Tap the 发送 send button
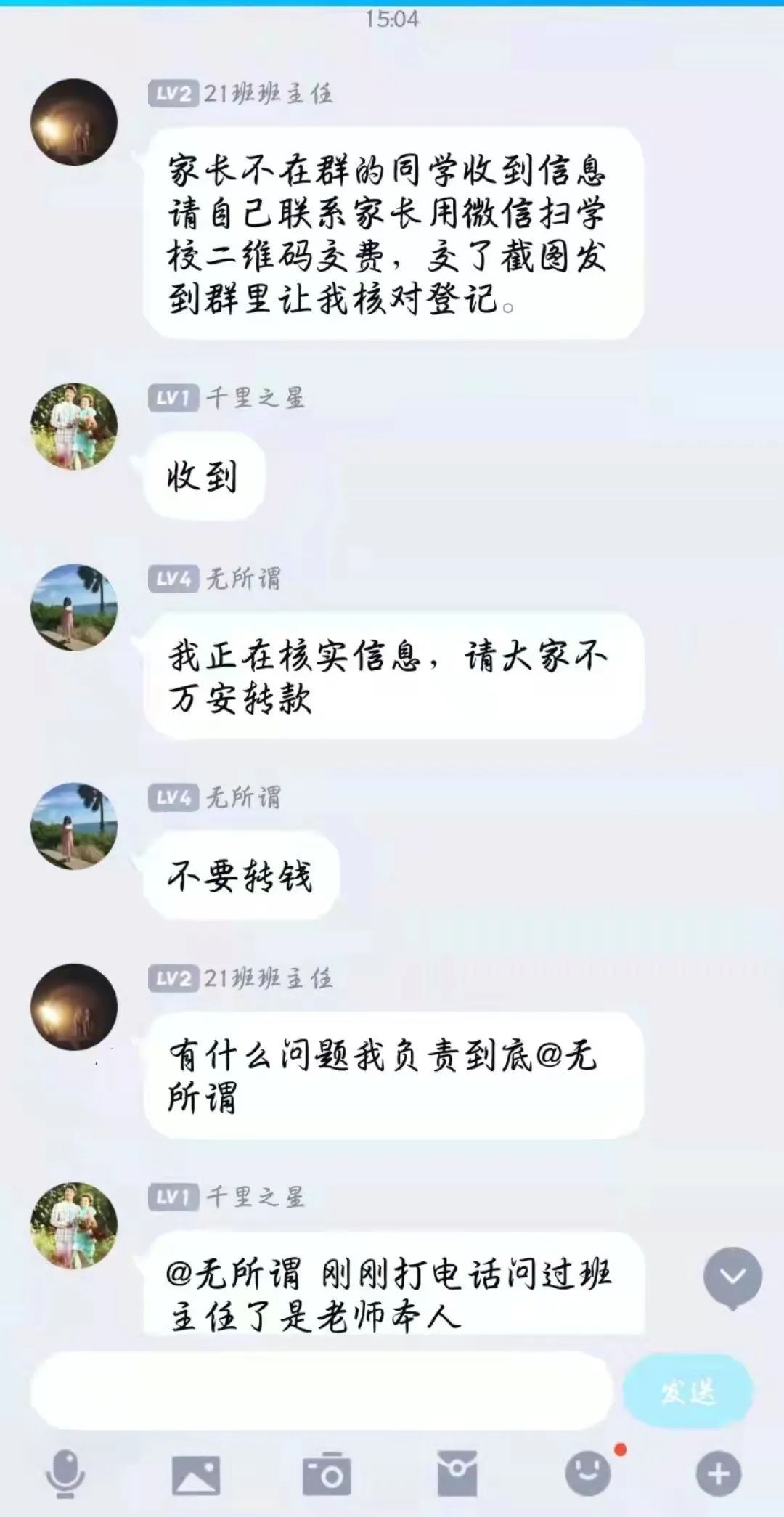 (x=688, y=1391)
